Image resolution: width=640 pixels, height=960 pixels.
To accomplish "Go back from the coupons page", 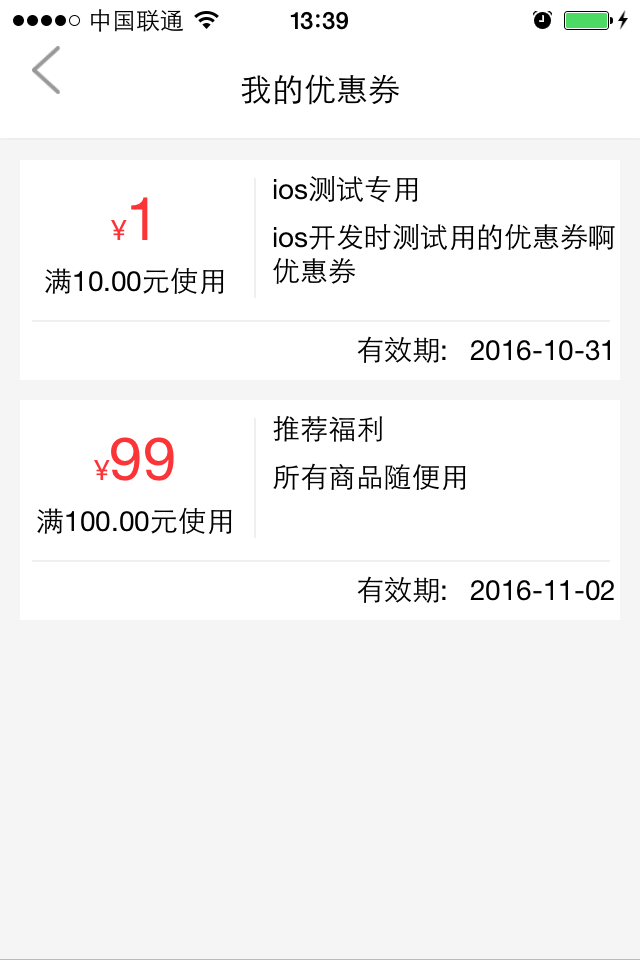I will pyautogui.click(x=46, y=71).
